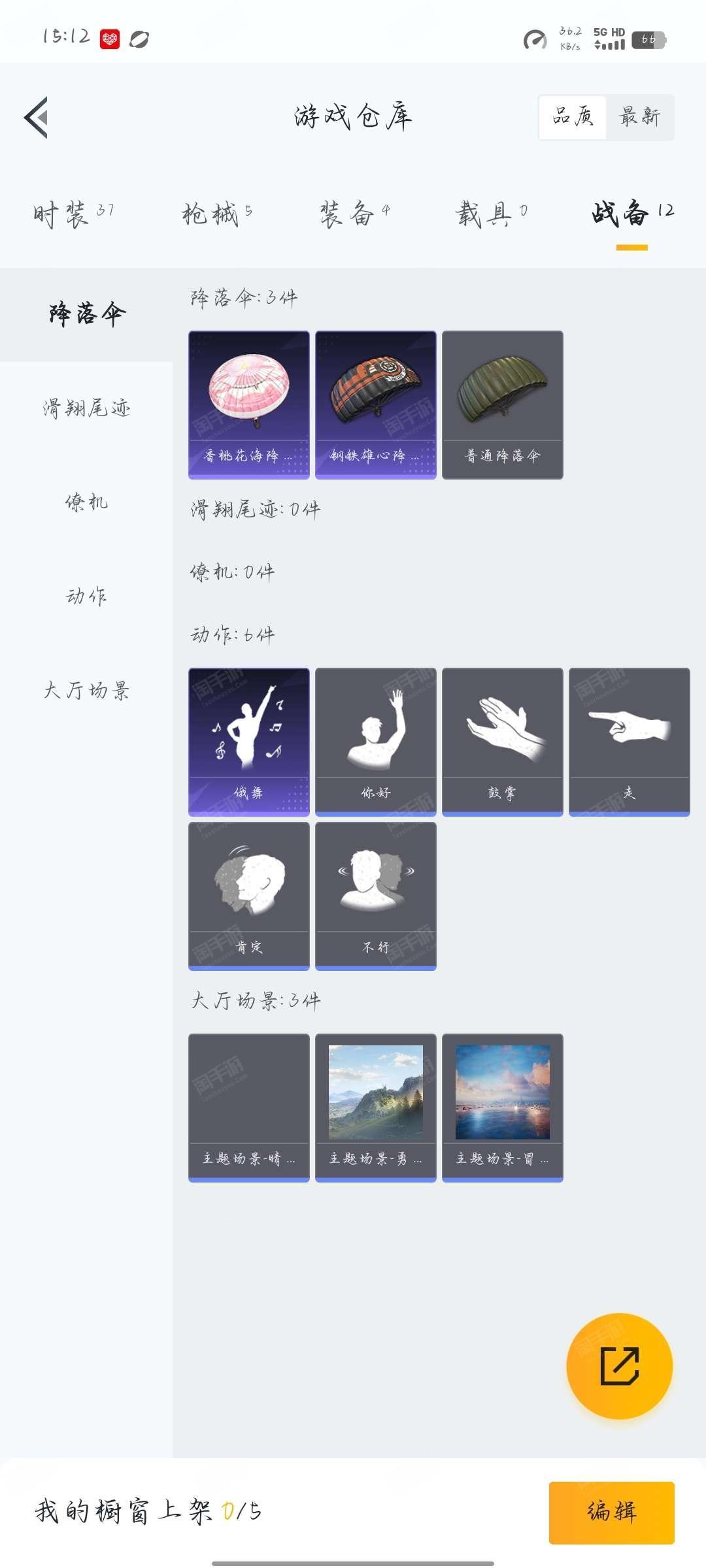
Task: Jump to 动作 in the side menu
Action: coord(86,596)
